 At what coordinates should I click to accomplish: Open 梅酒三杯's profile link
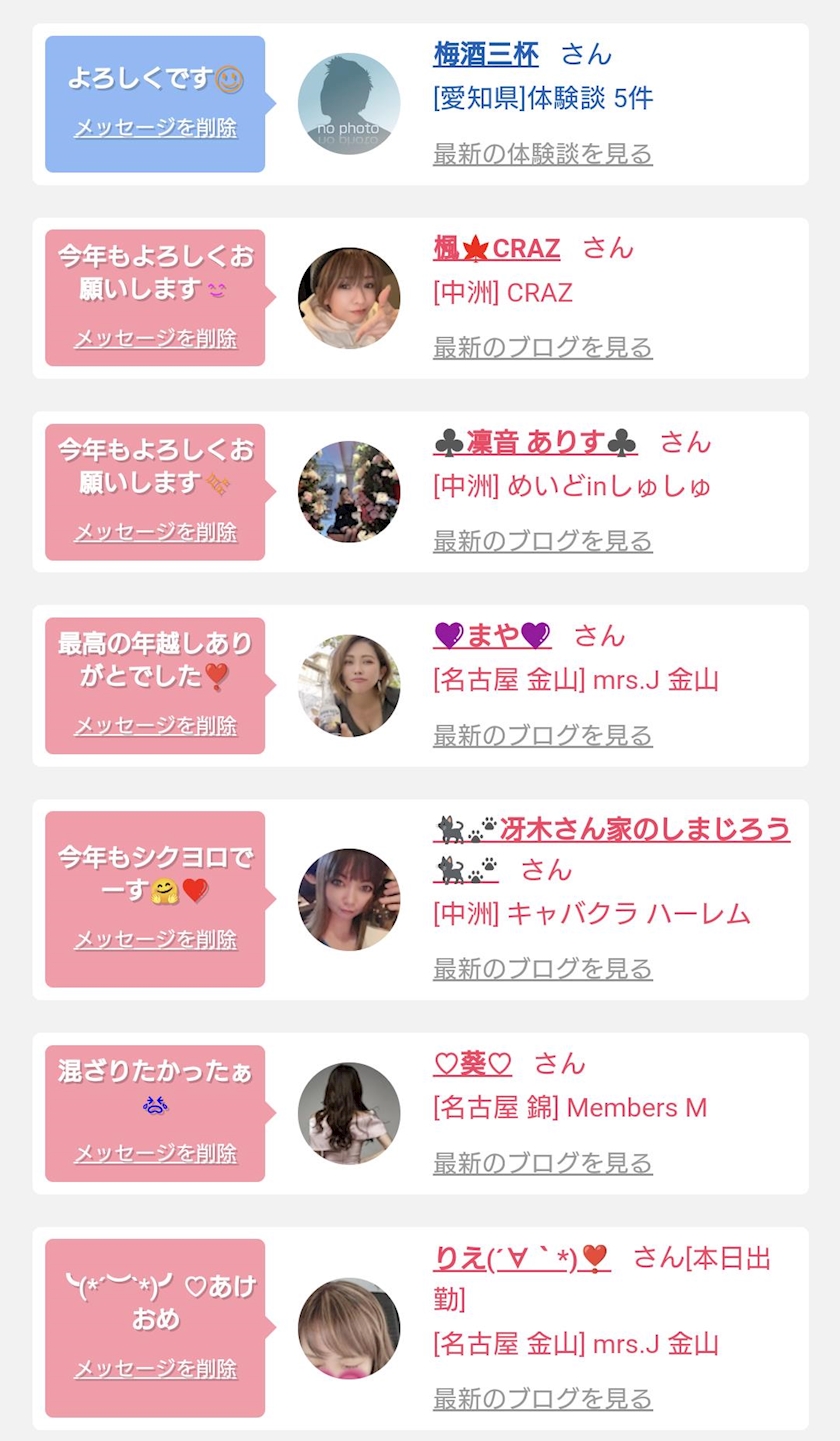[486, 54]
